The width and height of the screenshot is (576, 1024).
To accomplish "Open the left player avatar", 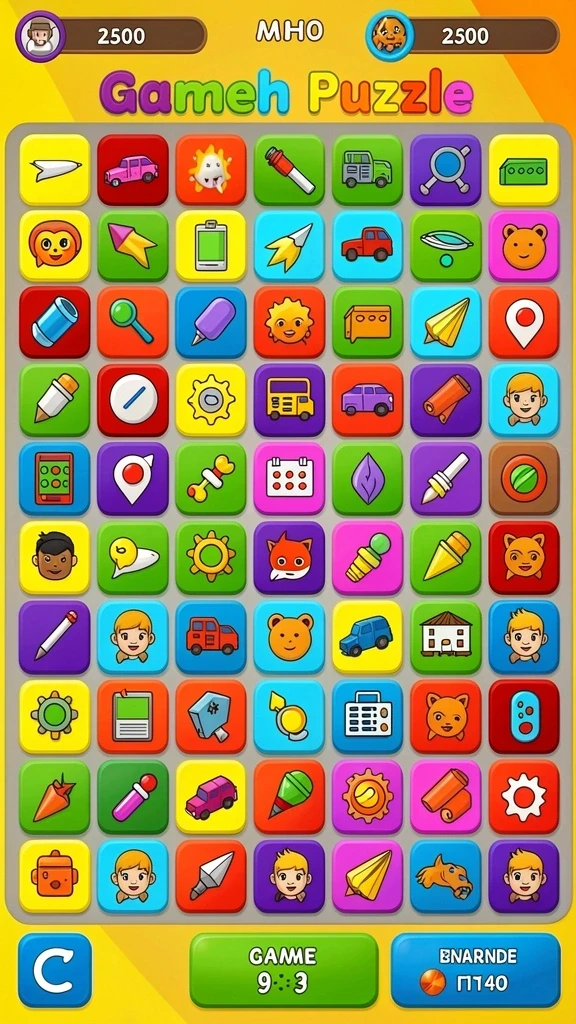I will click(x=40, y=36).
